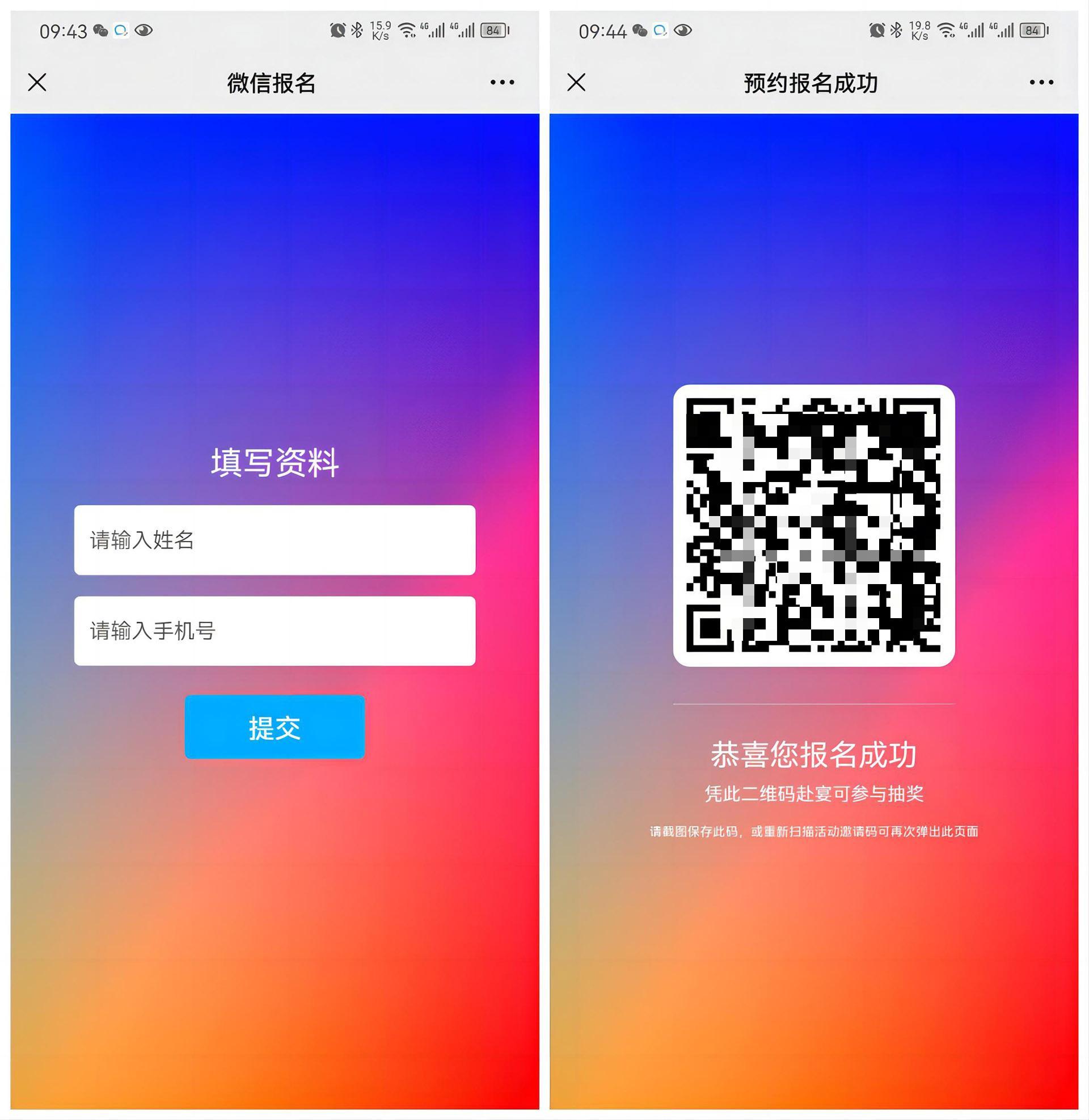
Task: Open the overflow menu on 预约报名成功 page
Action: tap(1041, 82)
